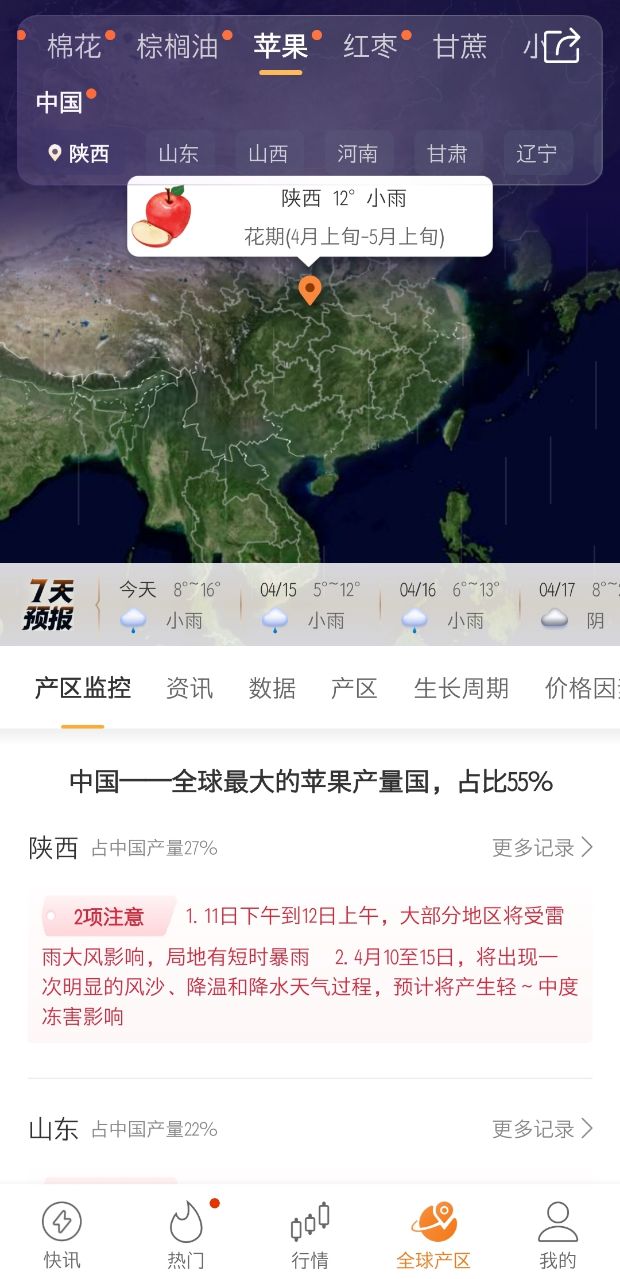
Task: Tap the 甘肃 province chip
Action: 447,153
